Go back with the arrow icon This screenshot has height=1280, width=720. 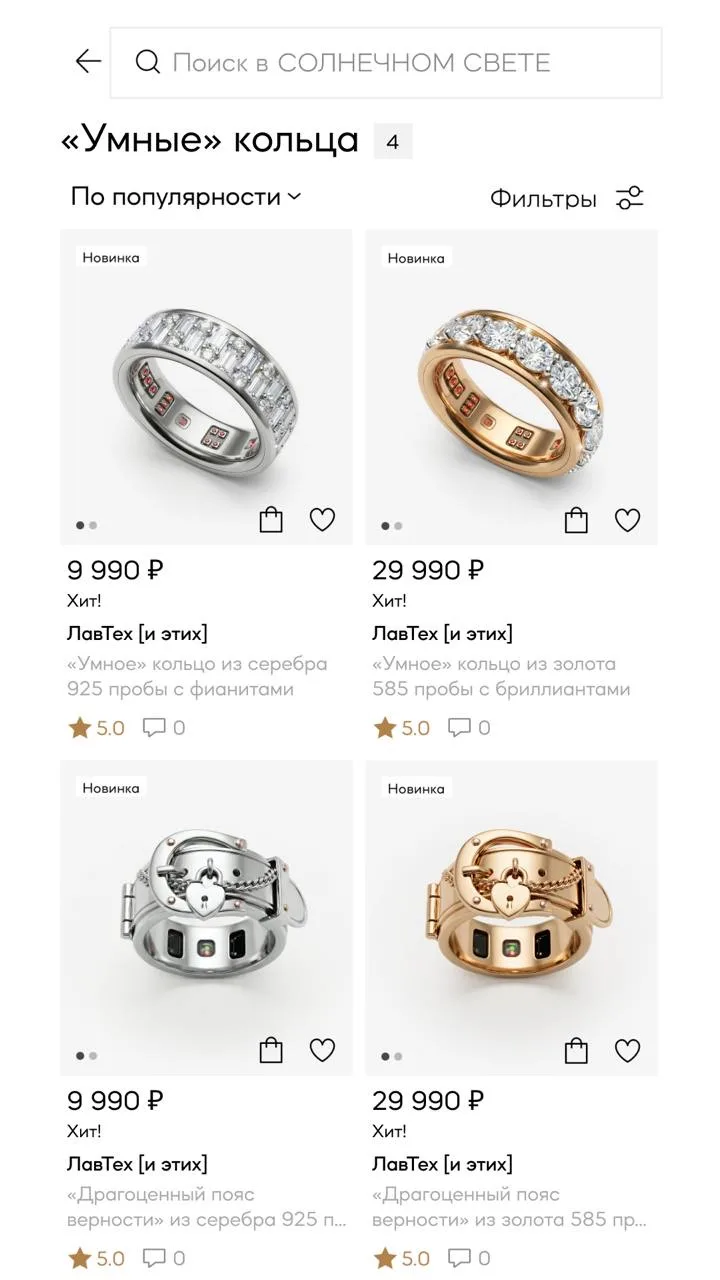(88, 62)
